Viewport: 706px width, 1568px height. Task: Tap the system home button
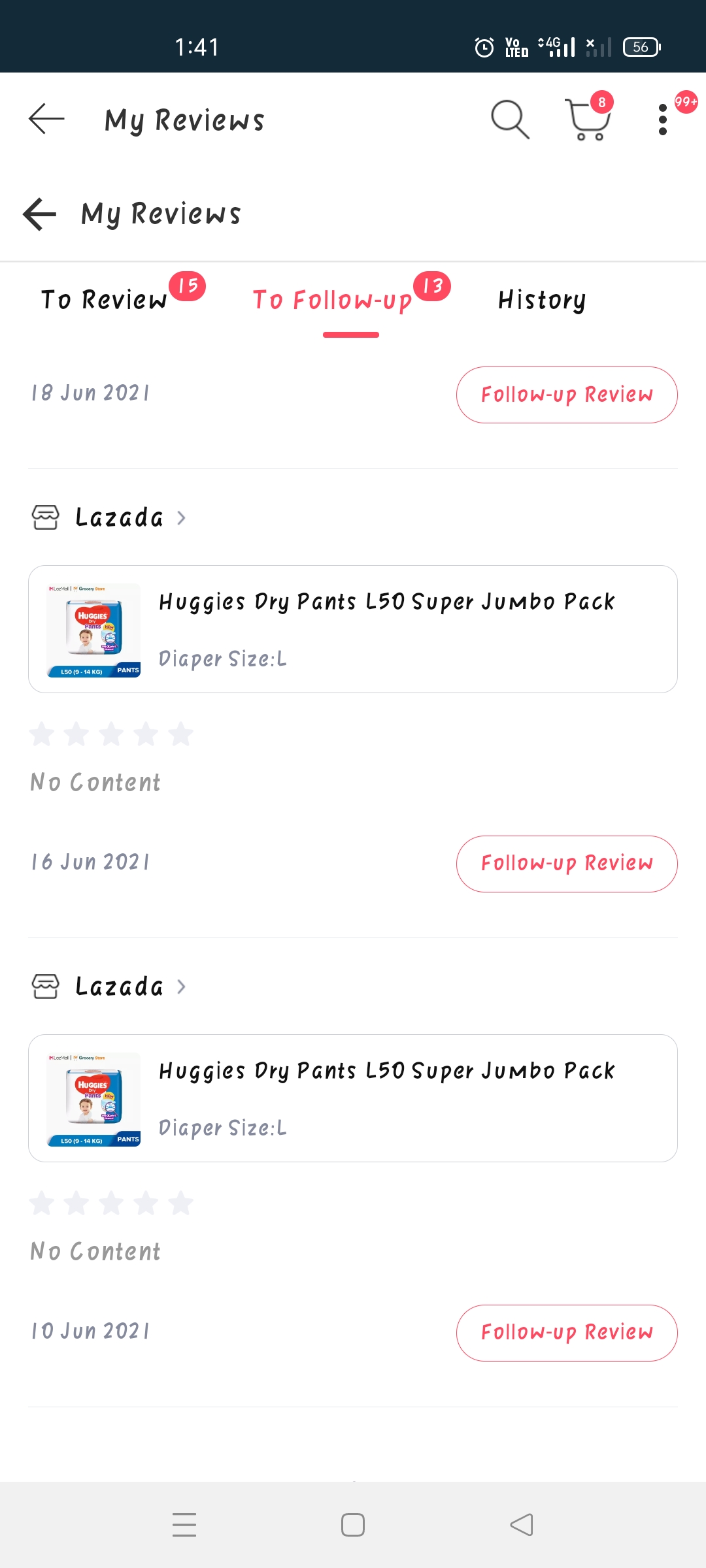point(353,1525)
